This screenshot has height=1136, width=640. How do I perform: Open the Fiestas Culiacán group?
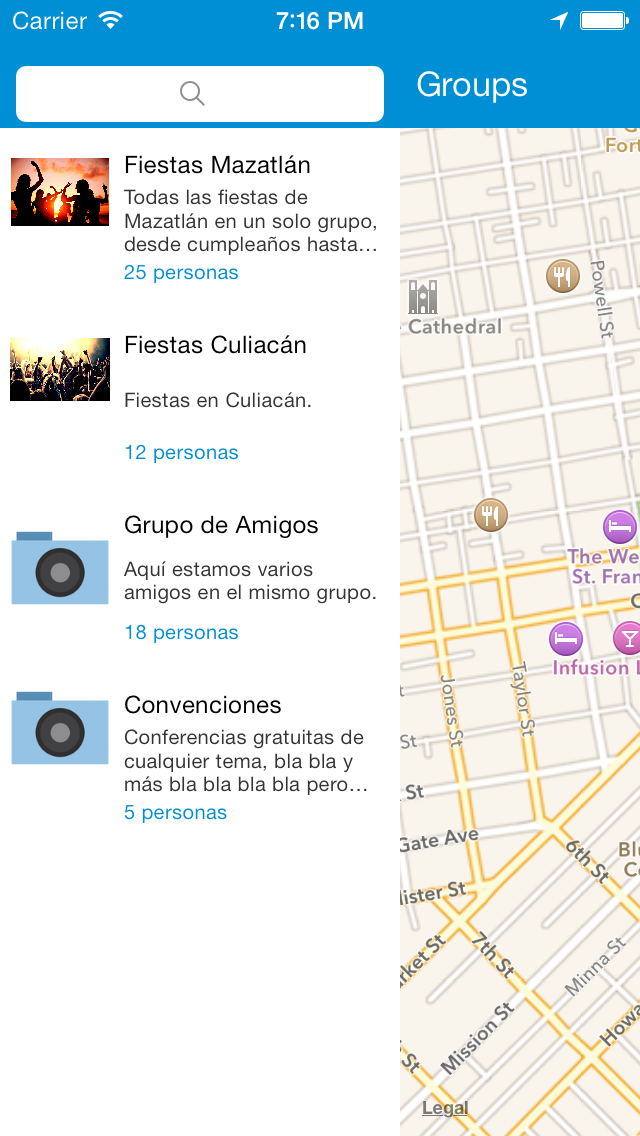point(199,398)
